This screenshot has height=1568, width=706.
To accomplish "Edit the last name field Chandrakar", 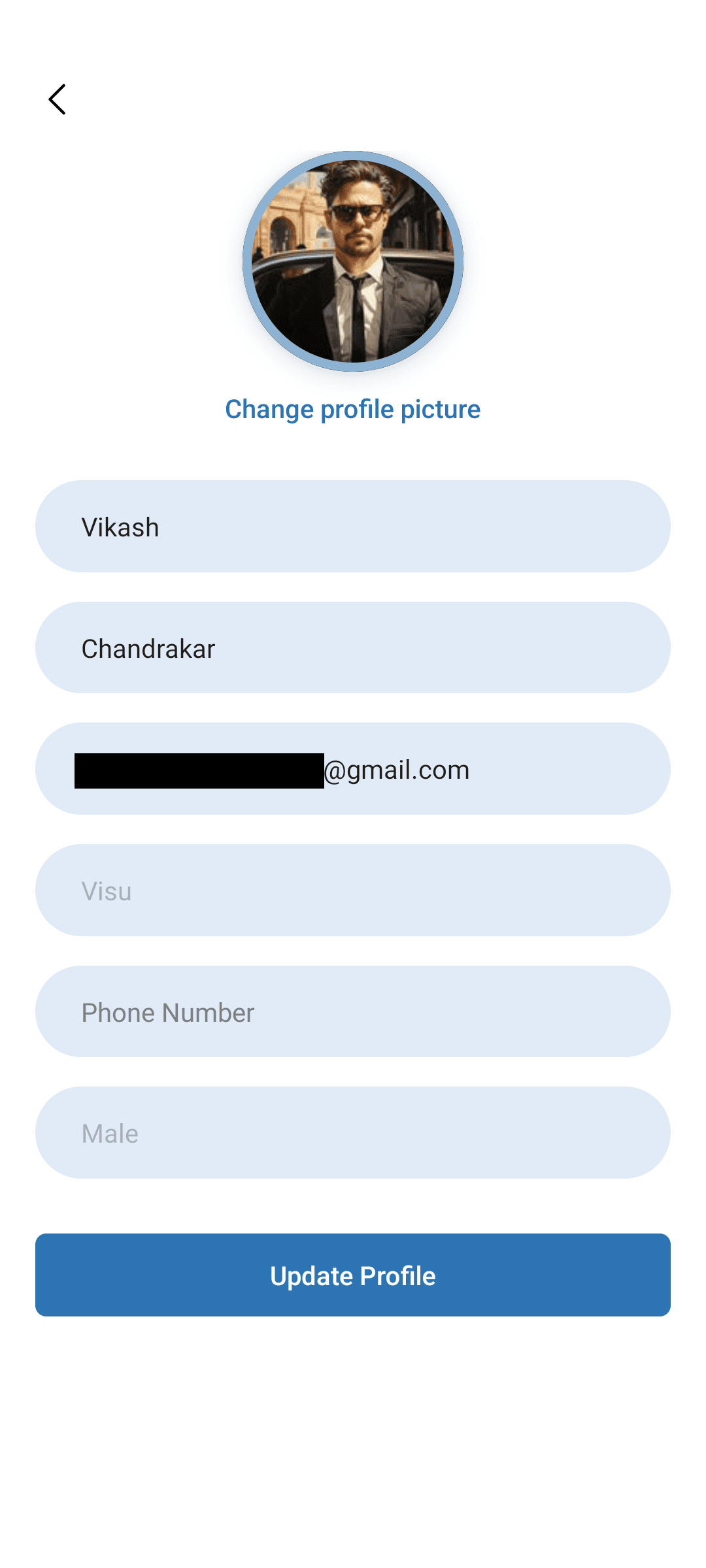I will (353, 648).
